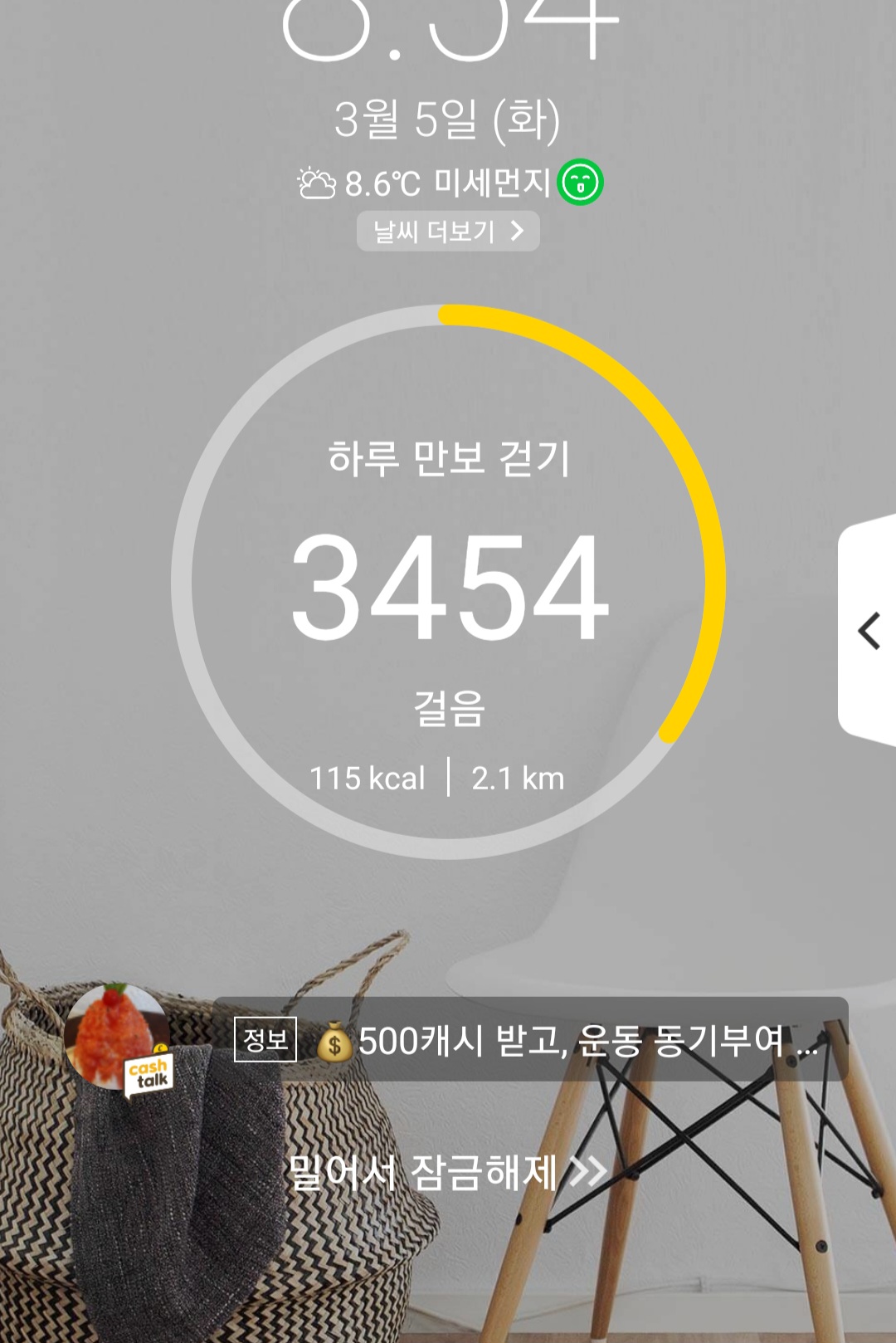Viewport: 896px width, 1343px height.
Task: Expand the side panel arrow handle
Action: [x=869, y=631]
